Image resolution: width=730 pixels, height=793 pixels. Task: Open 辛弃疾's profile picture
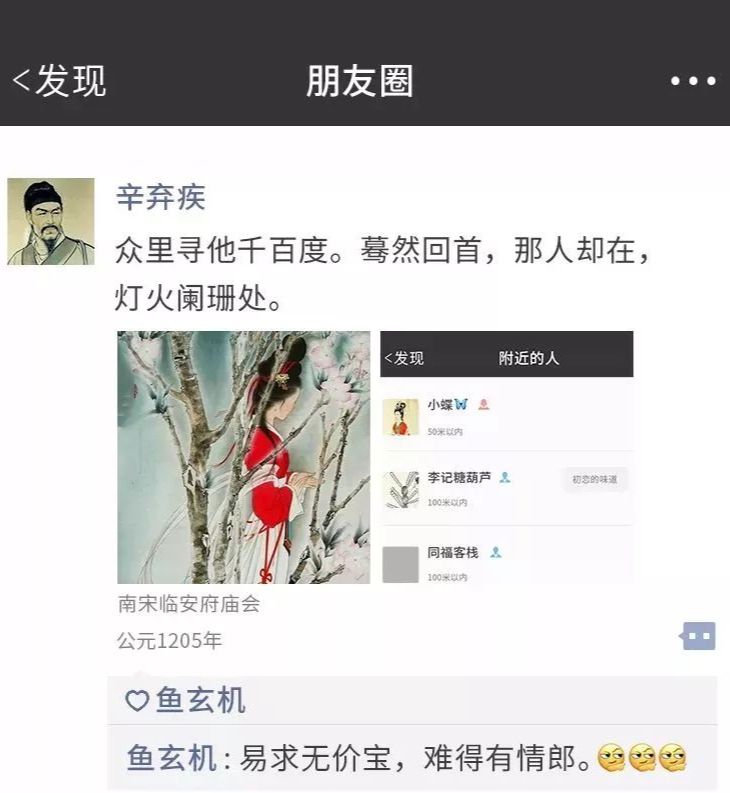click(51, 221)
